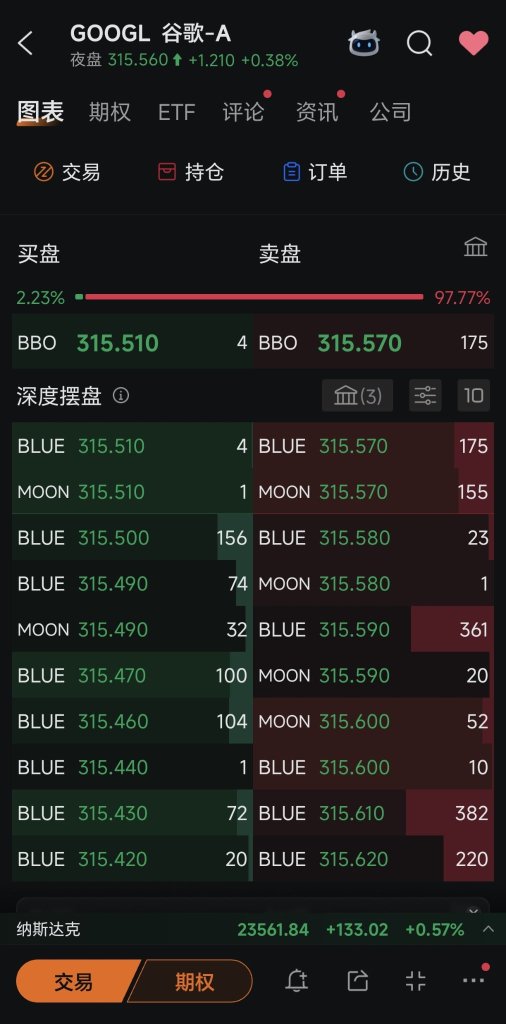The image size is (506, 1024).
Task: View 持仓 positions
Action: click(x=191, y=172)
